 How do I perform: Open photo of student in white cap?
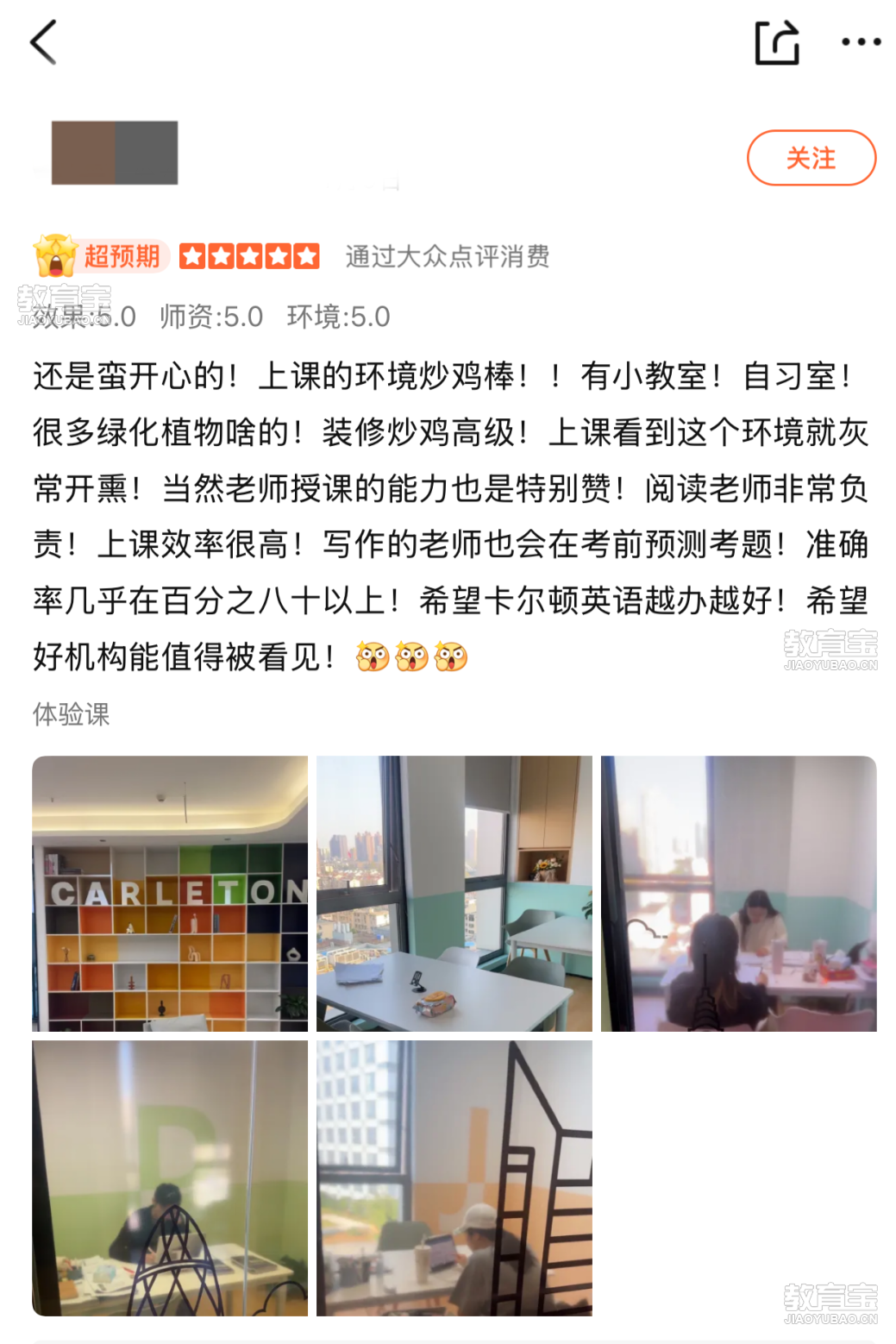tap(454, 1178)
